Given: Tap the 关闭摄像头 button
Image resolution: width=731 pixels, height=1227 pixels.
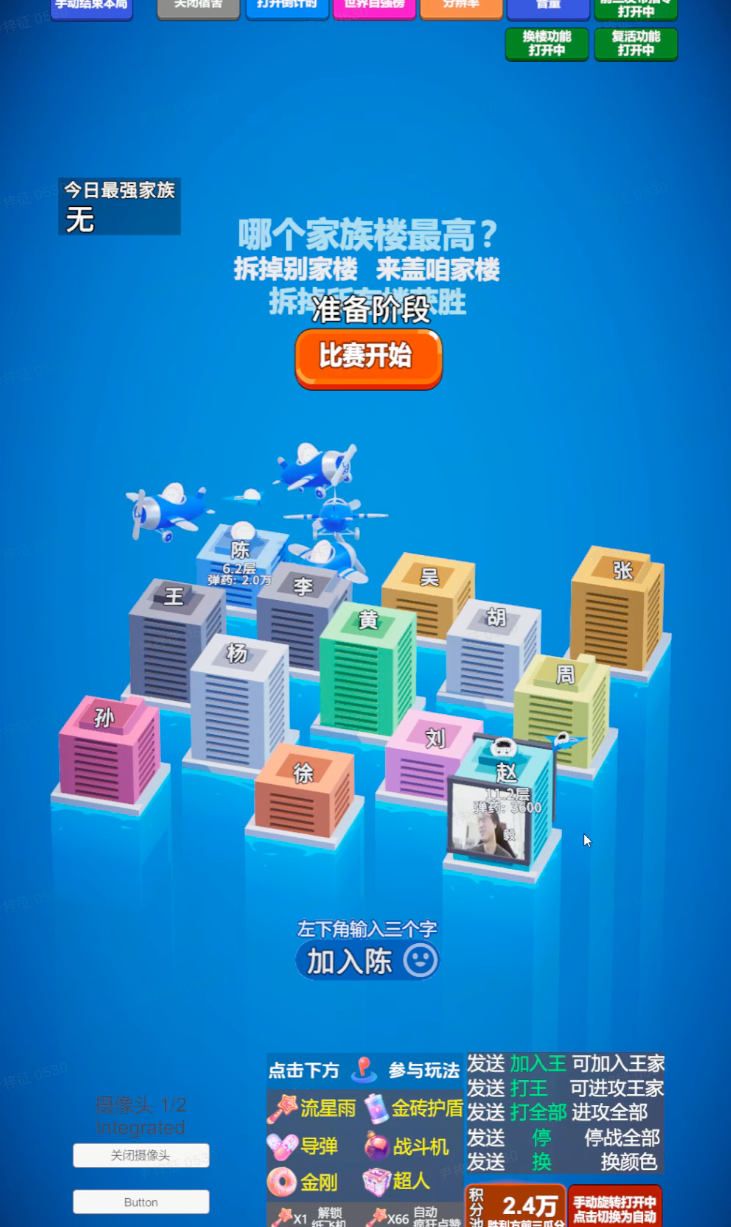Looking at the screenshot, I should (141, 1156).
